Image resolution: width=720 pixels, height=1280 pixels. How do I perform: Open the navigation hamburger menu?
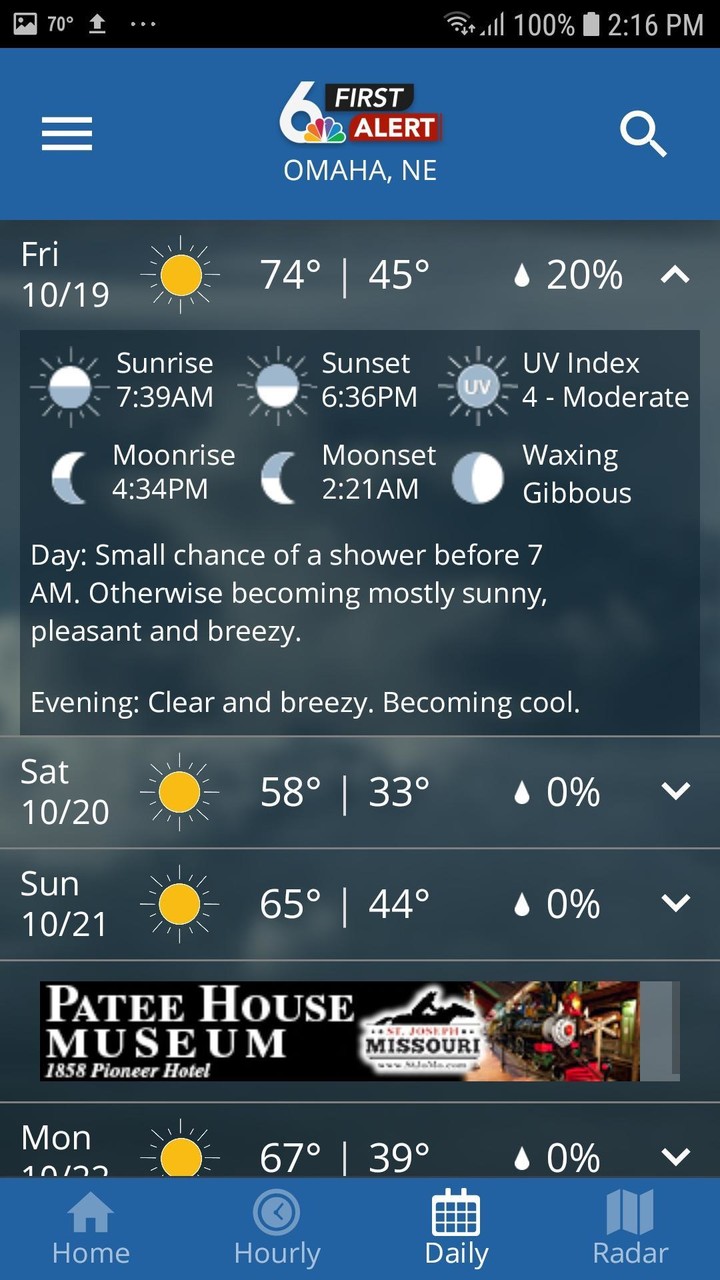66,134
